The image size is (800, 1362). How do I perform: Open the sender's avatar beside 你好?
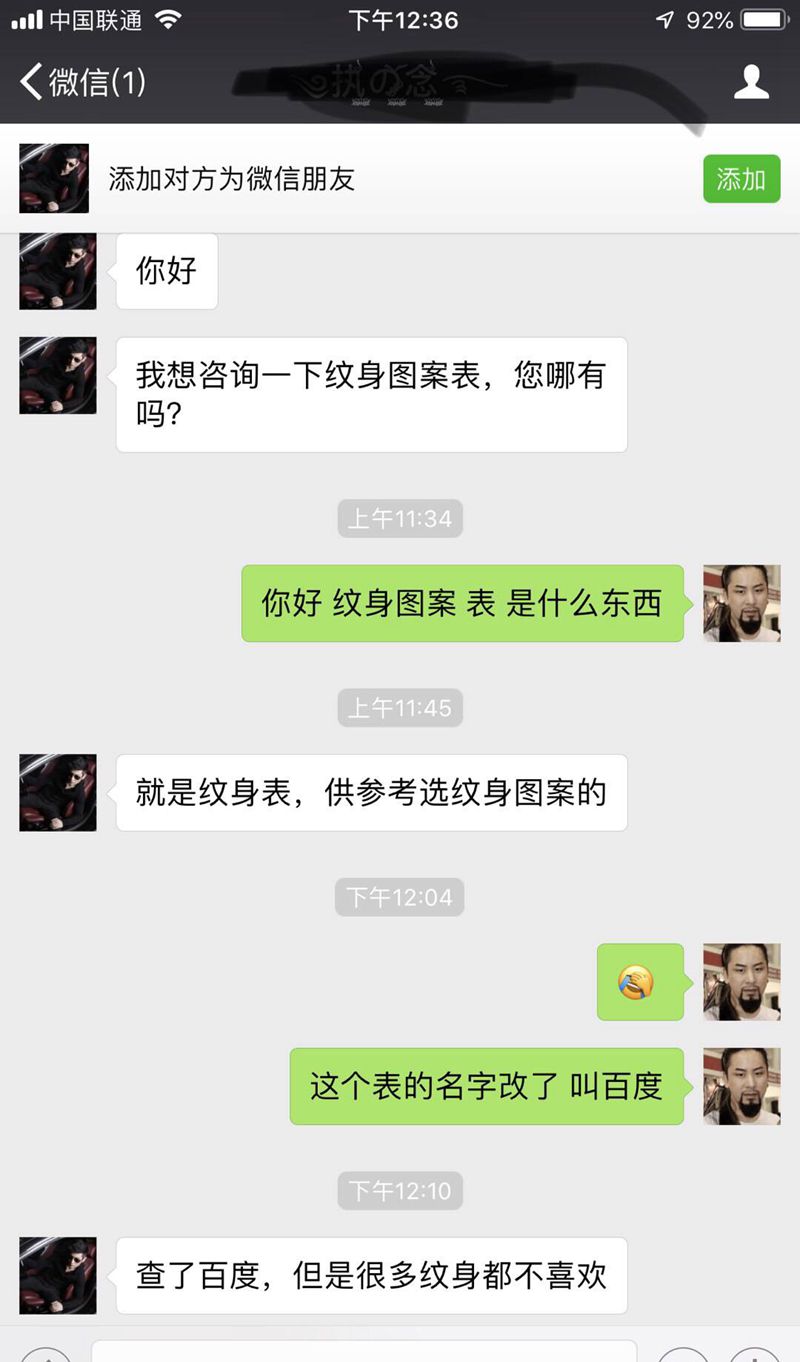coord(58,271)
